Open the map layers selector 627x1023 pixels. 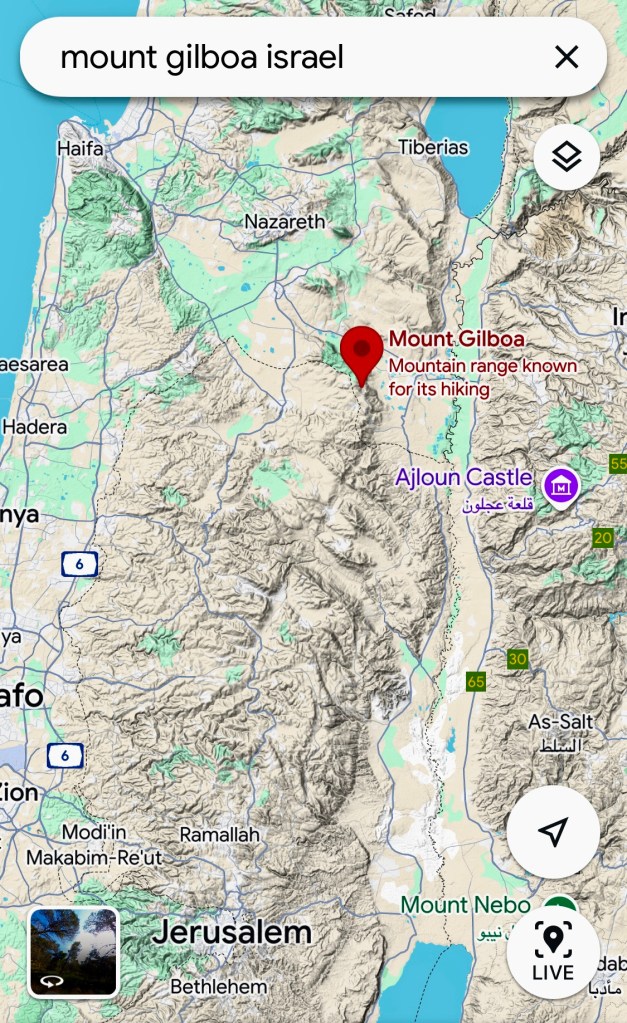click(566, 157)
